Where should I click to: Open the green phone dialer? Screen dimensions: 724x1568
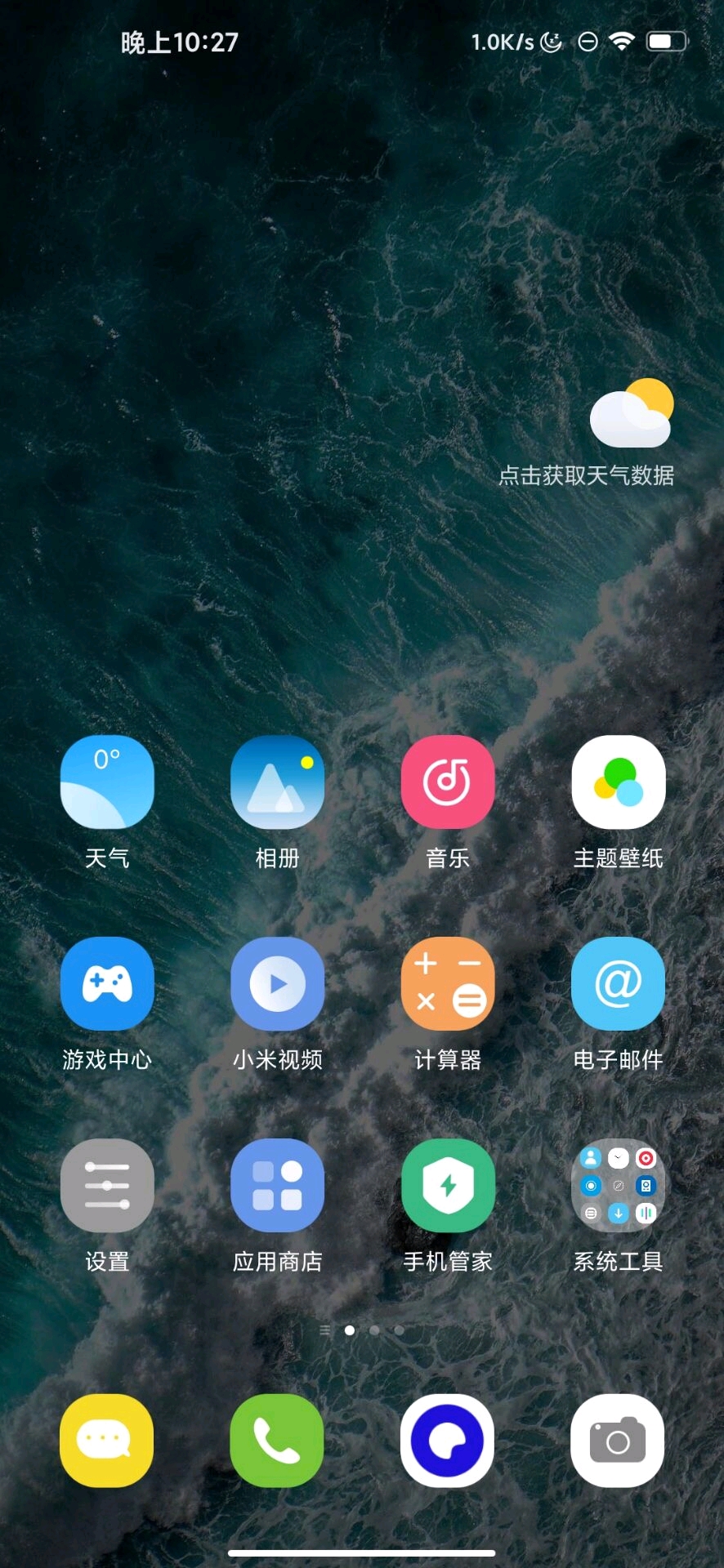pos(277,1441)
